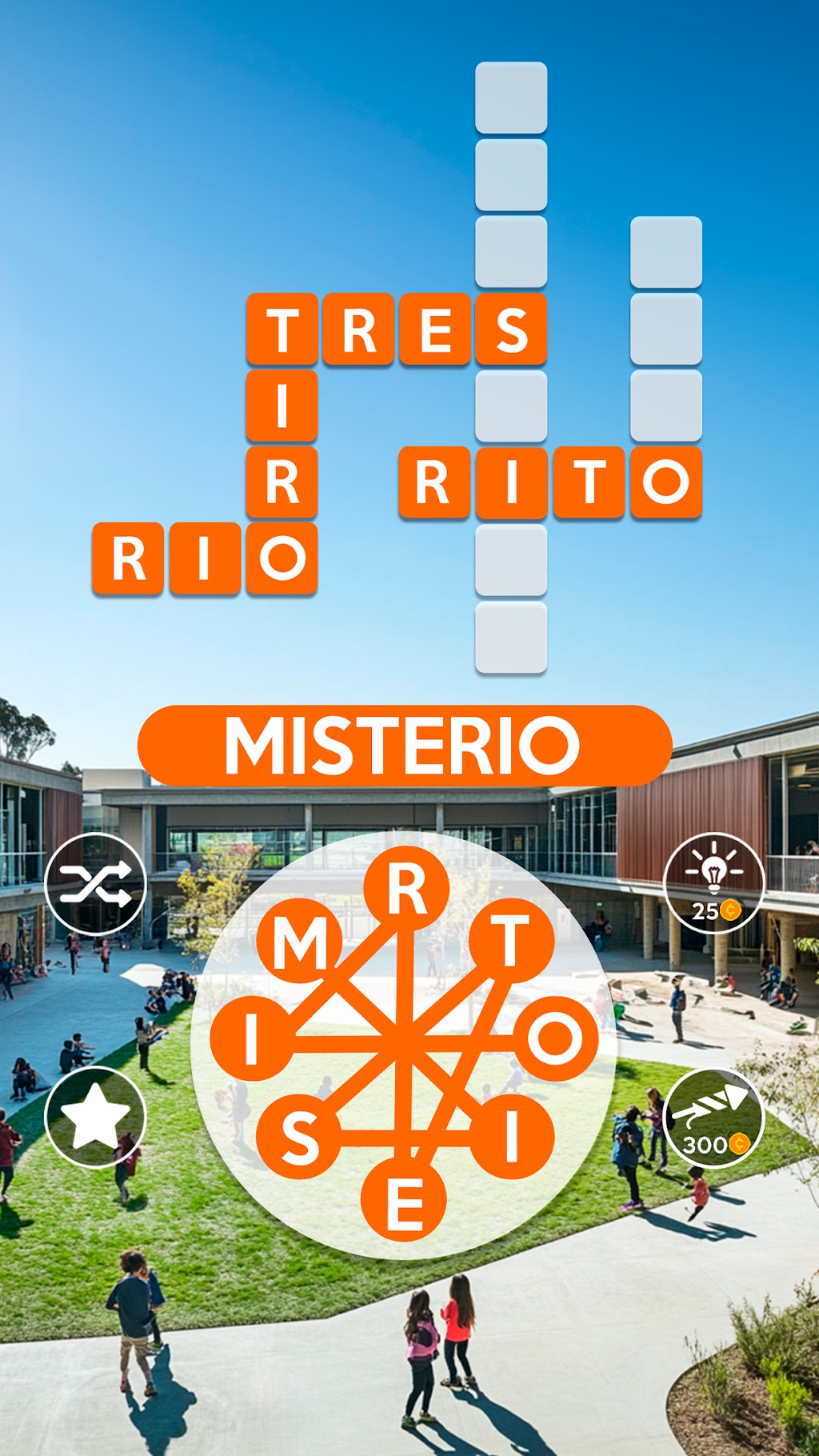Select the letter T in the wheel
819x1456 pixels.
tap(512, 940)
